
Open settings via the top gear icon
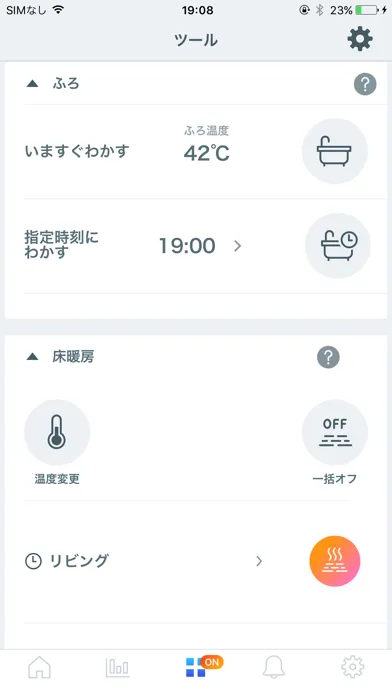click(360, 40)
